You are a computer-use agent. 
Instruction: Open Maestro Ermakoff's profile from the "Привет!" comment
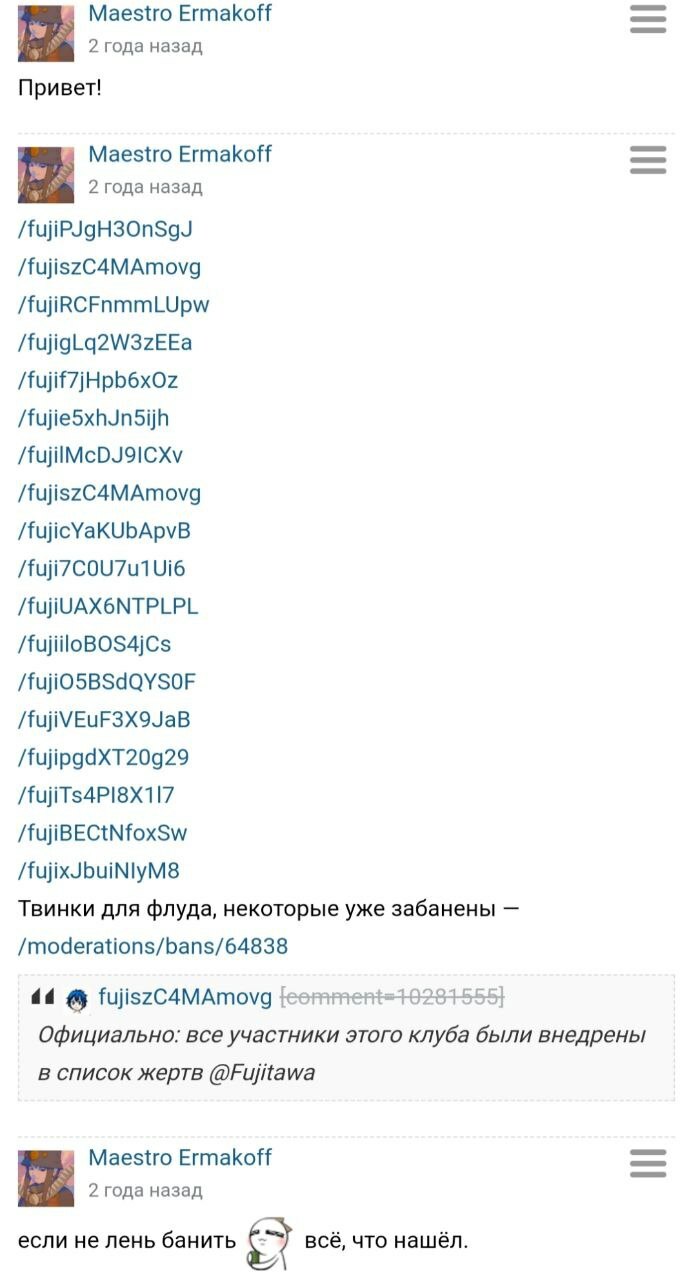click(x=180, y=14)
